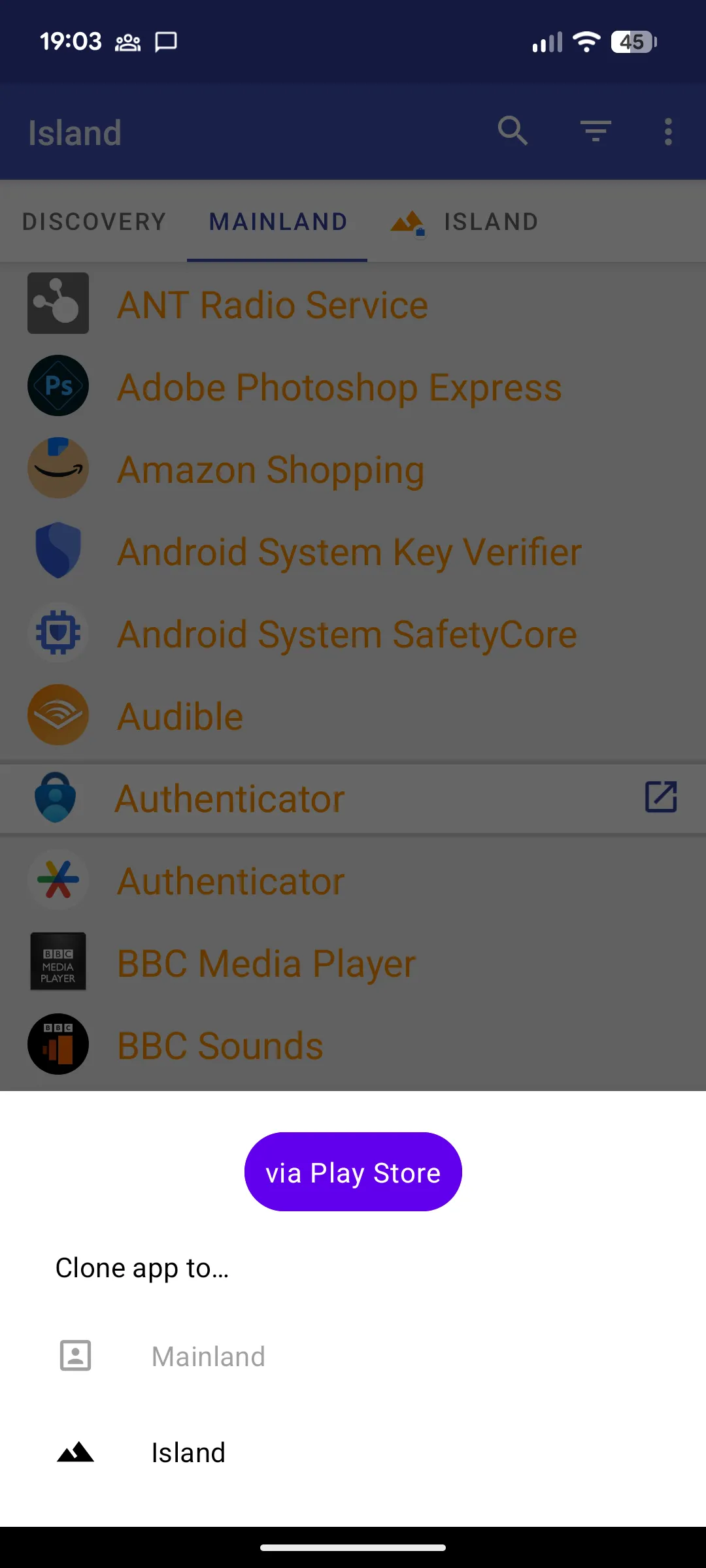The image size is (706, 1568).
Task: Open the overflow menu in the app bar
Action: (x=669, y=131)
